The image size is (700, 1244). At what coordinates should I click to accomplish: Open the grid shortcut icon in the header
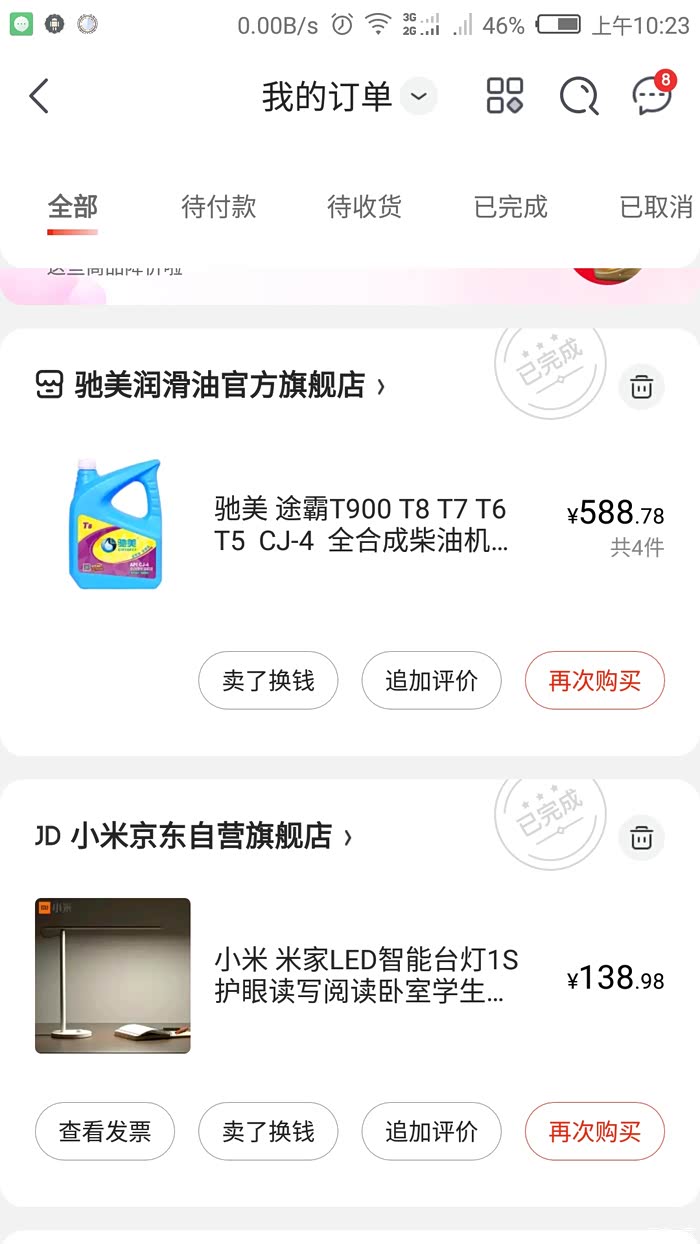coord(505,96)
